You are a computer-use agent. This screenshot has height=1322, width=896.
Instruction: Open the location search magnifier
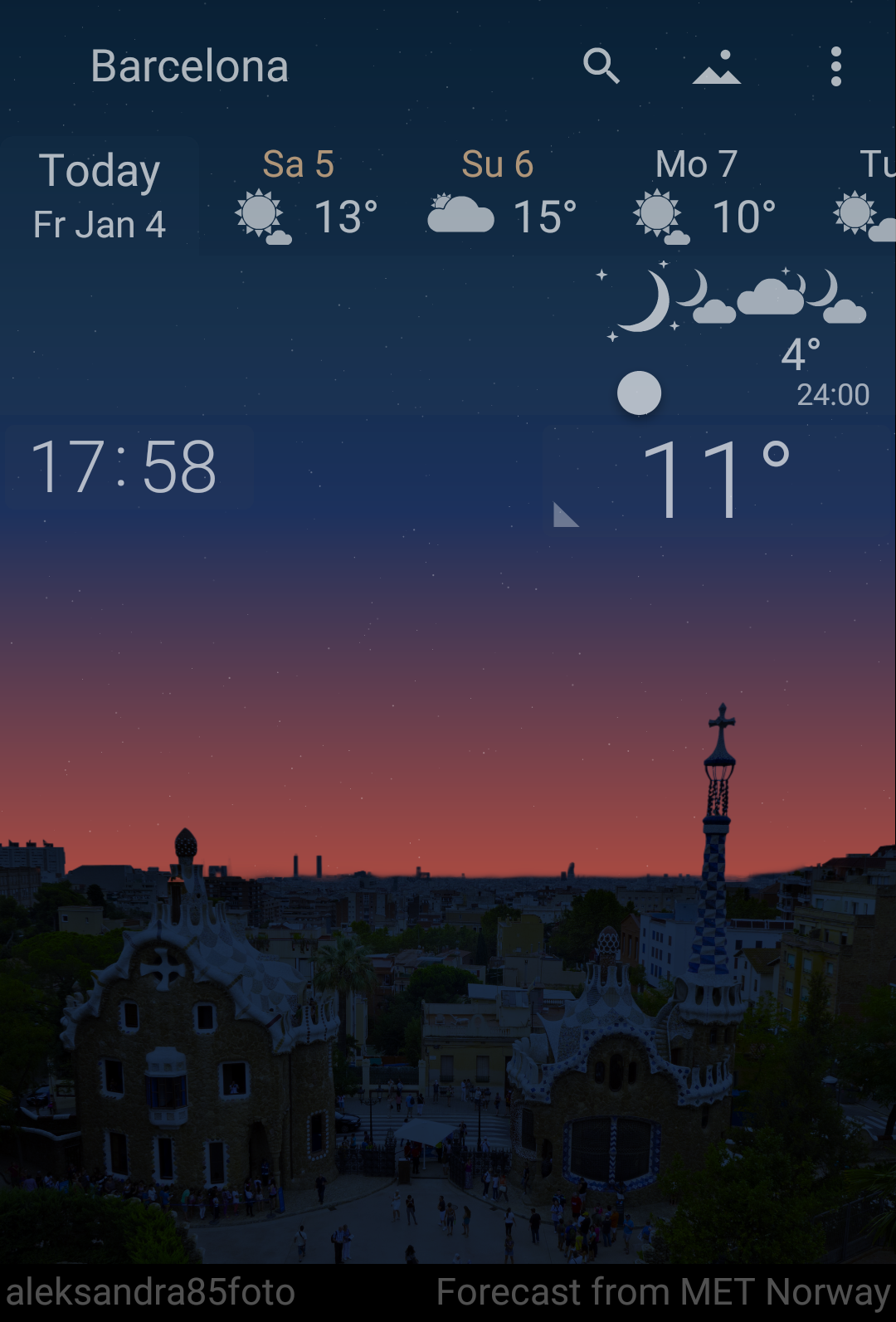[601, 66]
